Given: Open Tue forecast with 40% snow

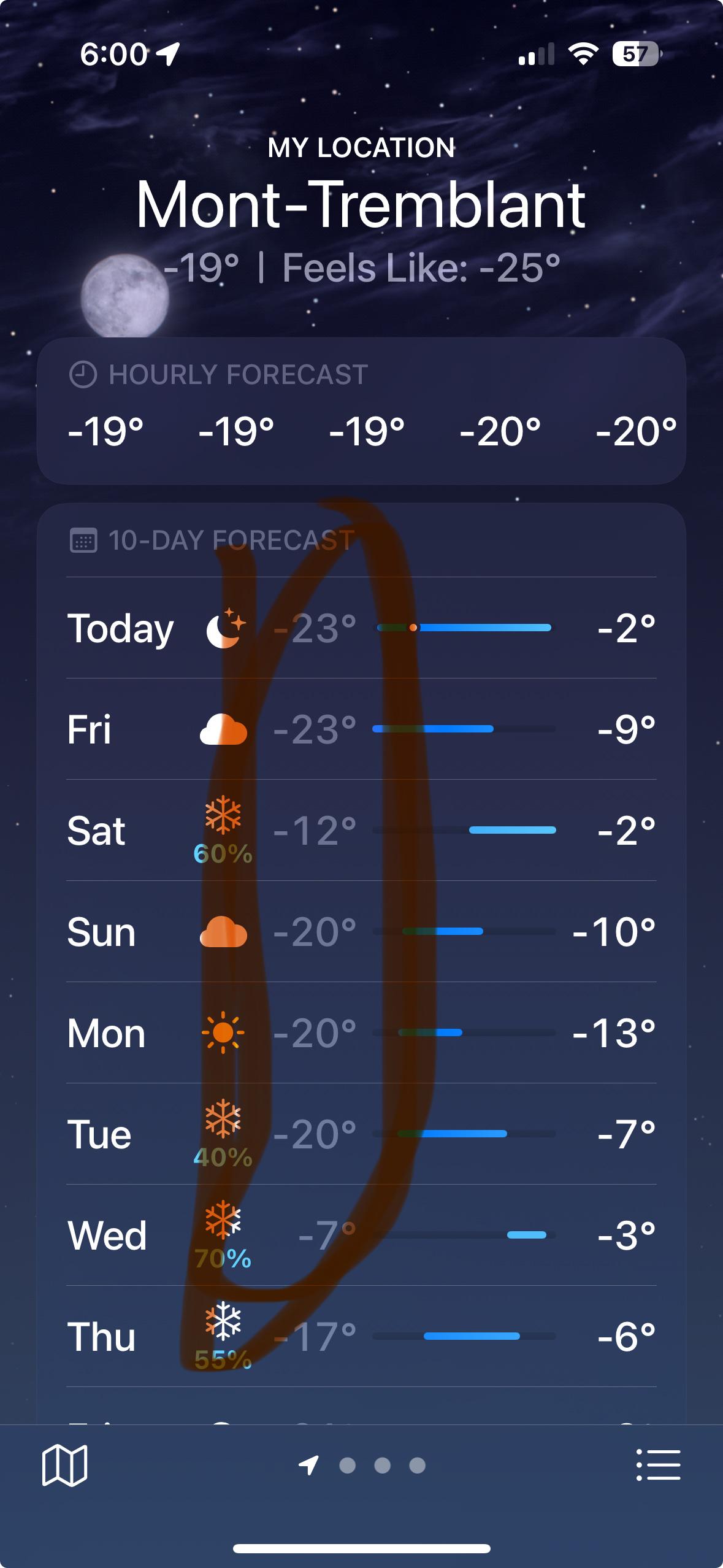Looking at the screenshot, I should click(x=361, y=1134).
